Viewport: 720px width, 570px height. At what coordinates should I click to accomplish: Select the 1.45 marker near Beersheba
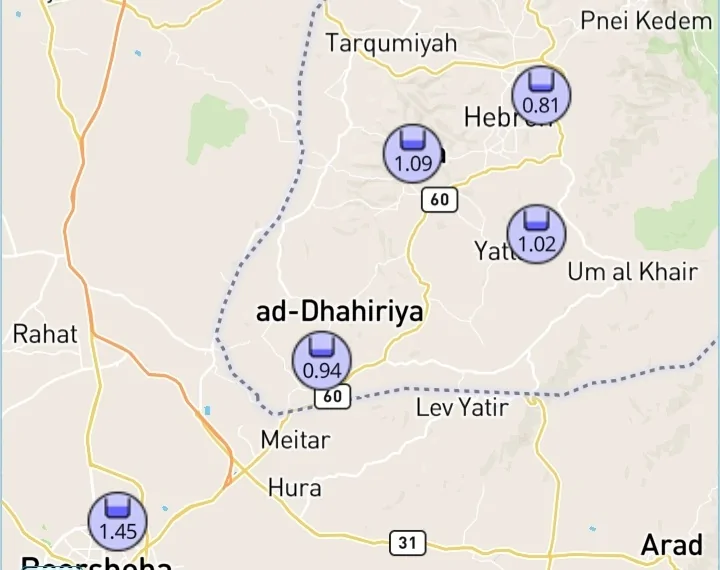118,521
